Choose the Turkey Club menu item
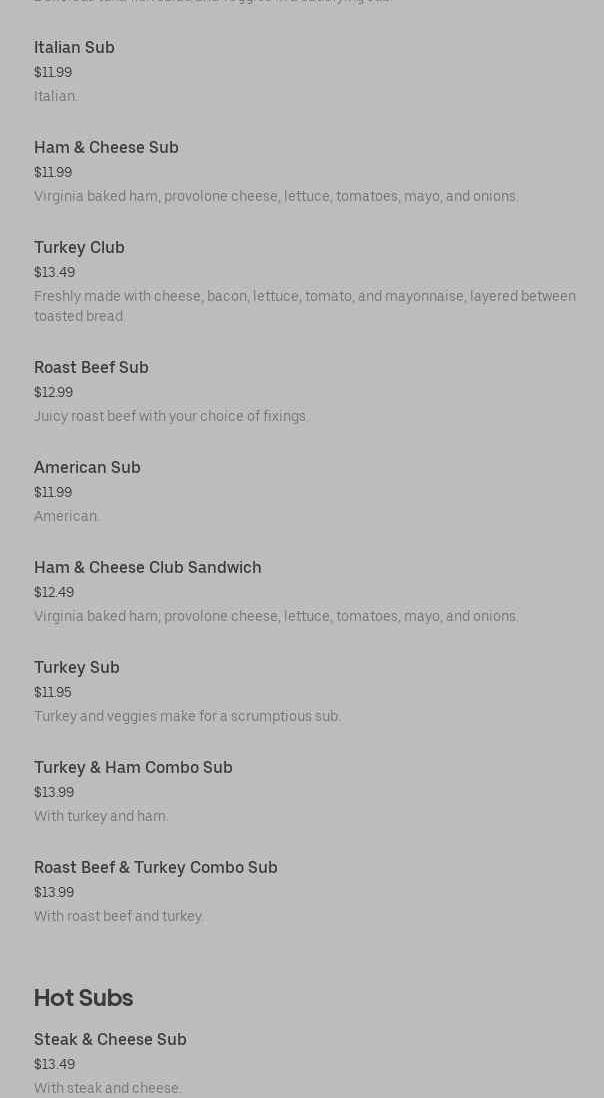 pos(79,248)
